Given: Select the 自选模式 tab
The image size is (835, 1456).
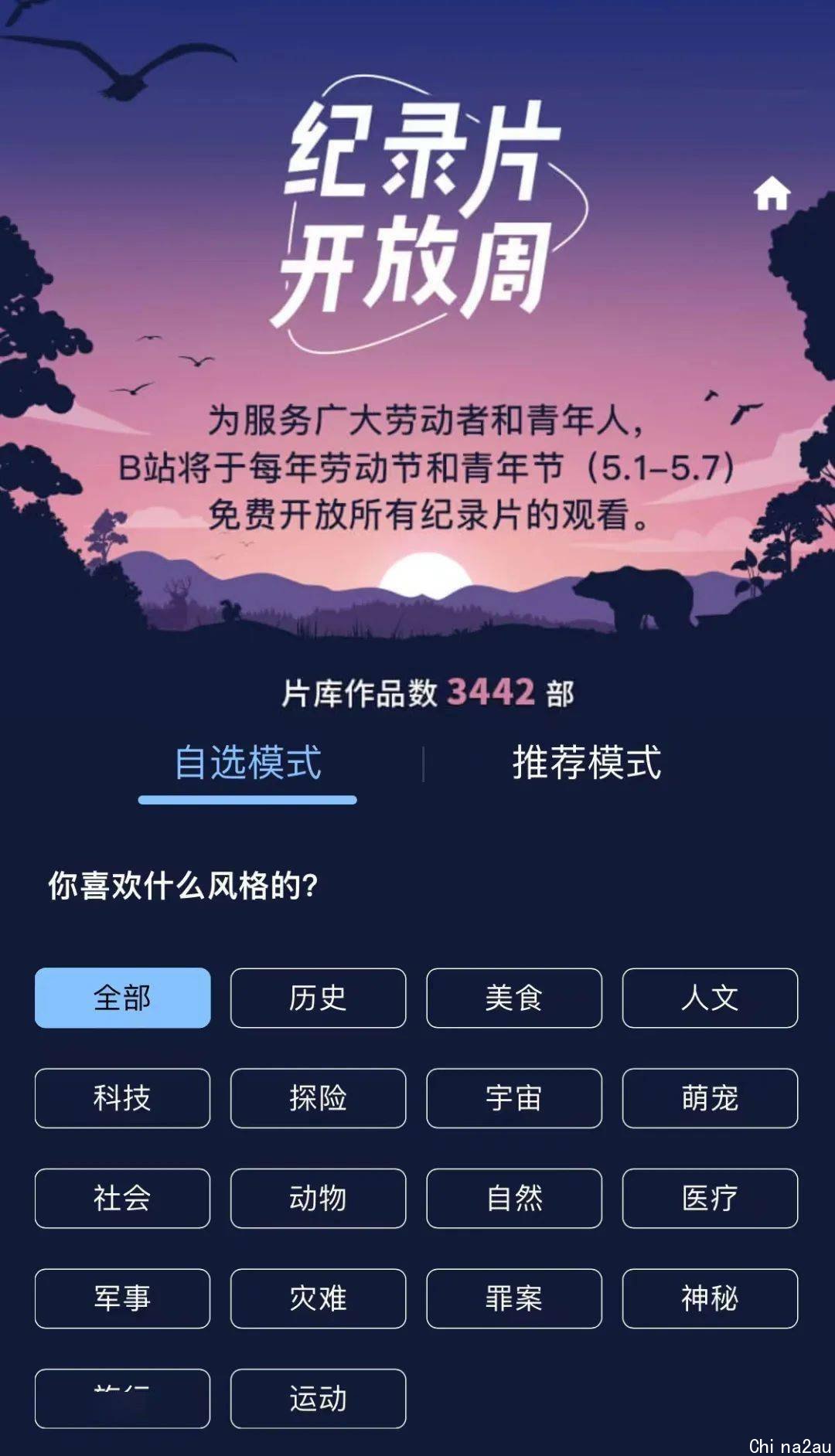Looking at the screenshot, I should (x=247, y=763).
